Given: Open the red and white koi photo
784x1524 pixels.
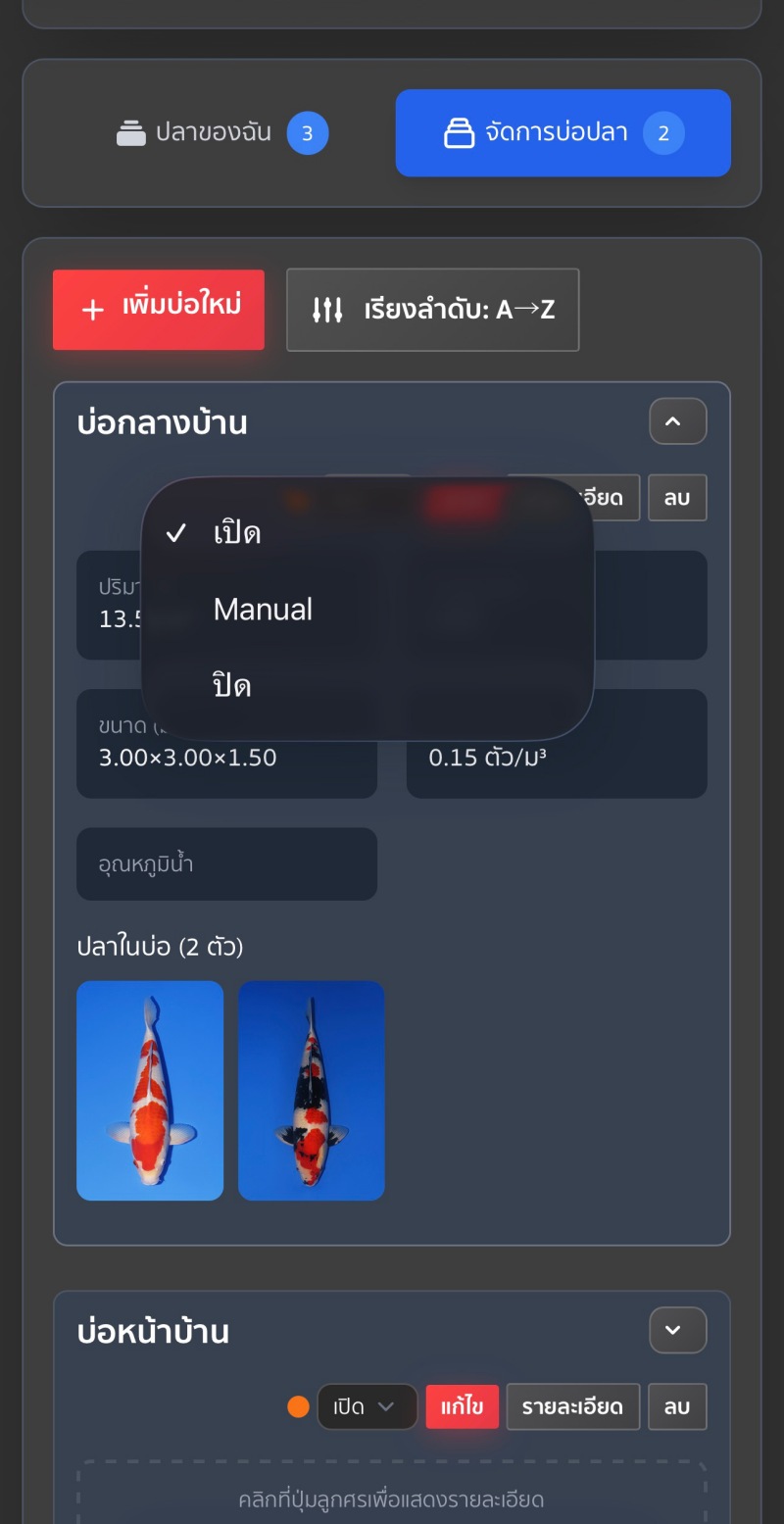Looking at the screenshot, I should click(150, 1090).
